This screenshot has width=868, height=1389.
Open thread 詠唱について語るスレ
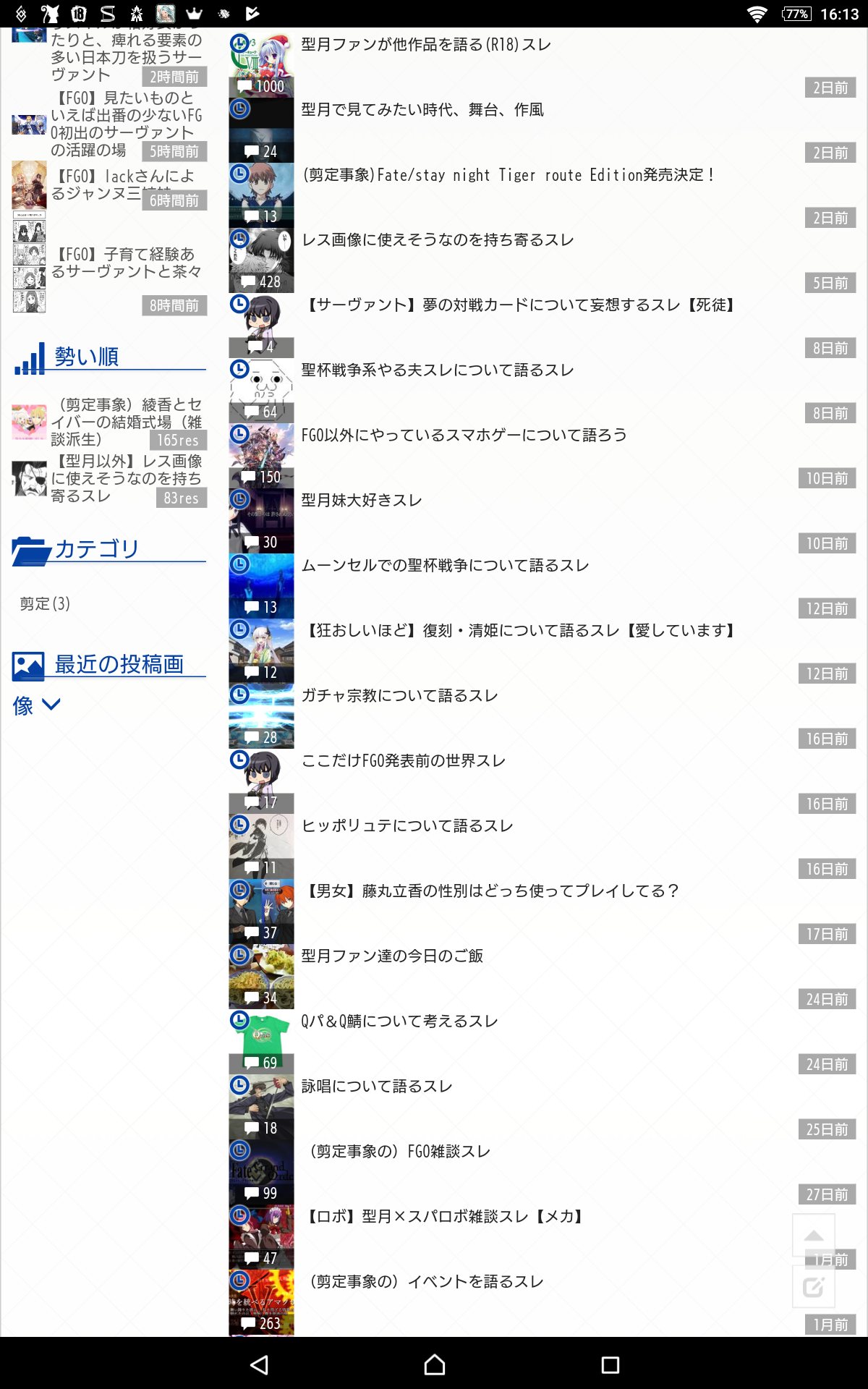377,1087
